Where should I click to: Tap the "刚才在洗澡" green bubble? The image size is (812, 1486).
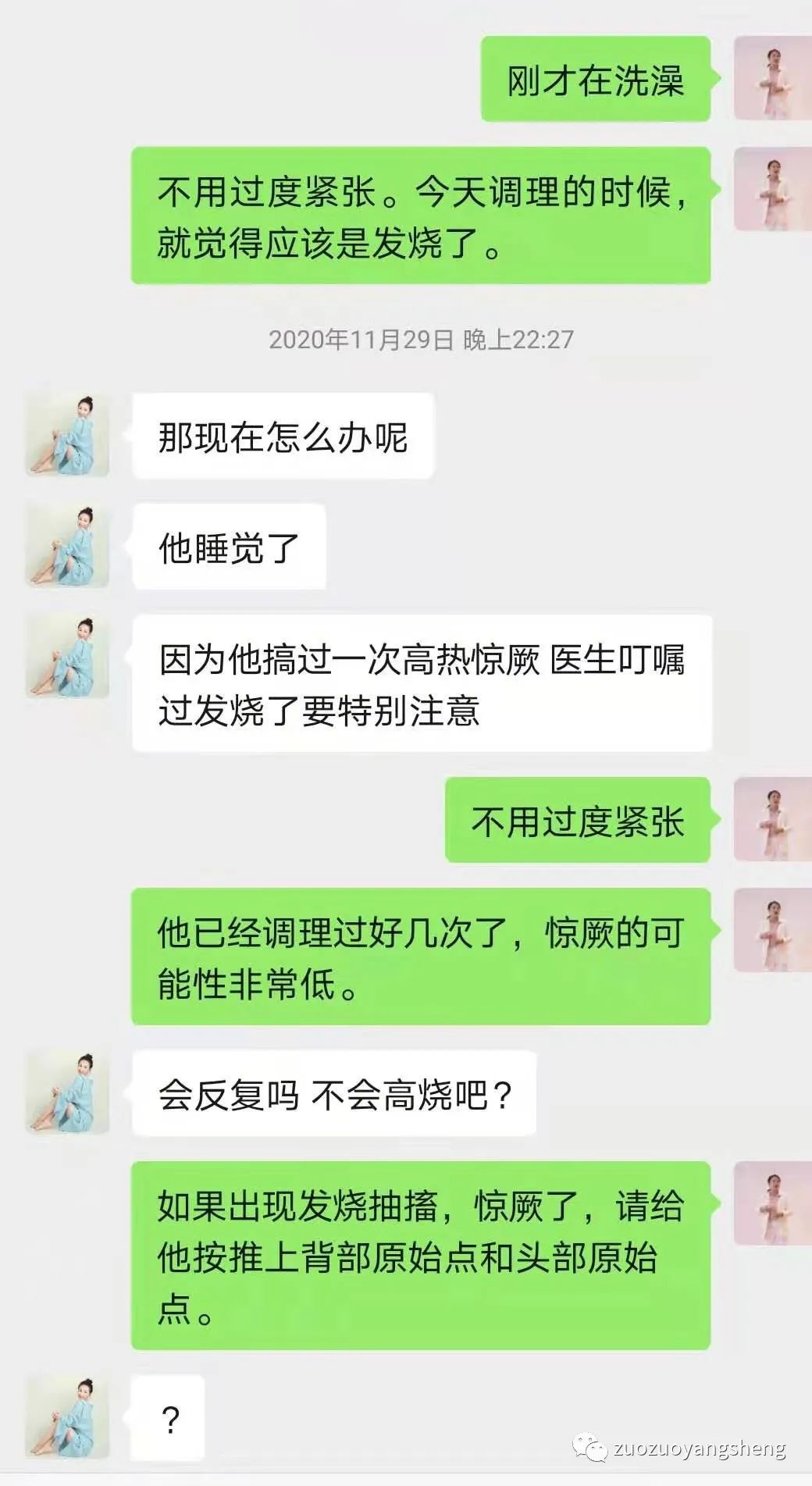click(x=597, y=82)
